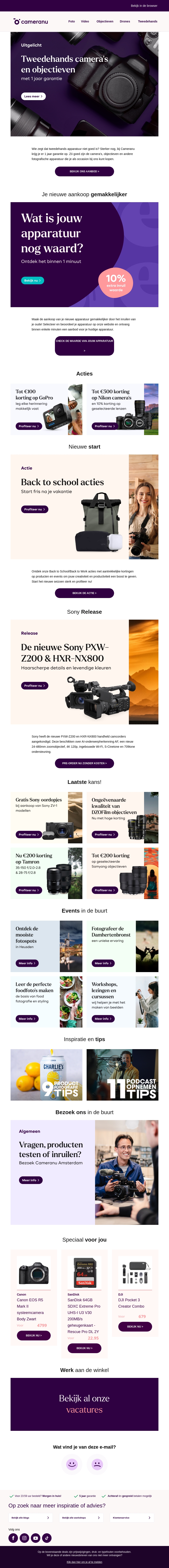This screenshot has width=169, height=1568.
Task: Tap Profiteer nu on the GoPro deal card
Action: coord(29,426)
